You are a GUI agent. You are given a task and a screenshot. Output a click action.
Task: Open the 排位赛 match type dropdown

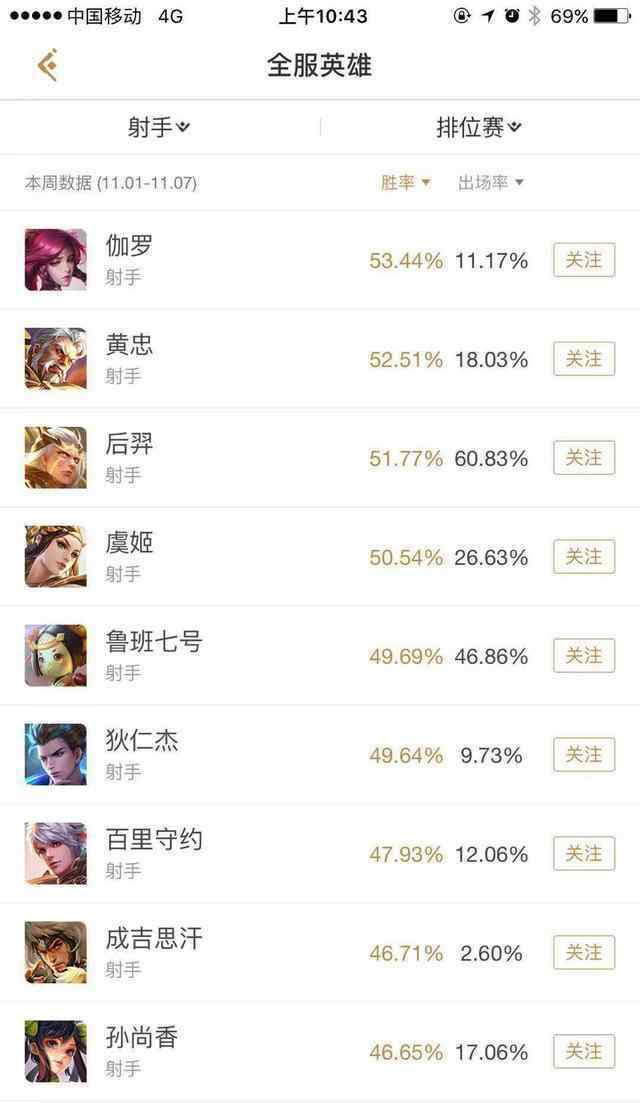click(479, 128)
